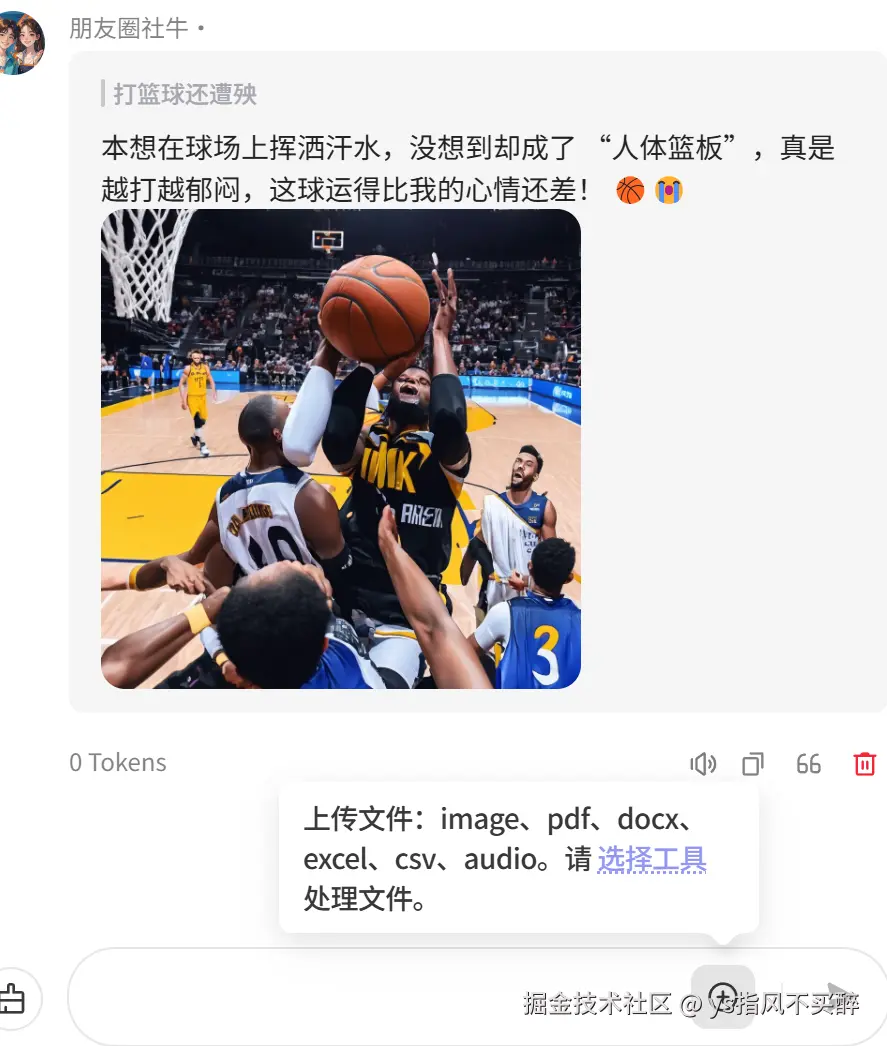Viewport: 887px width, 1046px height.
Task: Delete the message with the red trash icon
Action: (x=865, y=764)
